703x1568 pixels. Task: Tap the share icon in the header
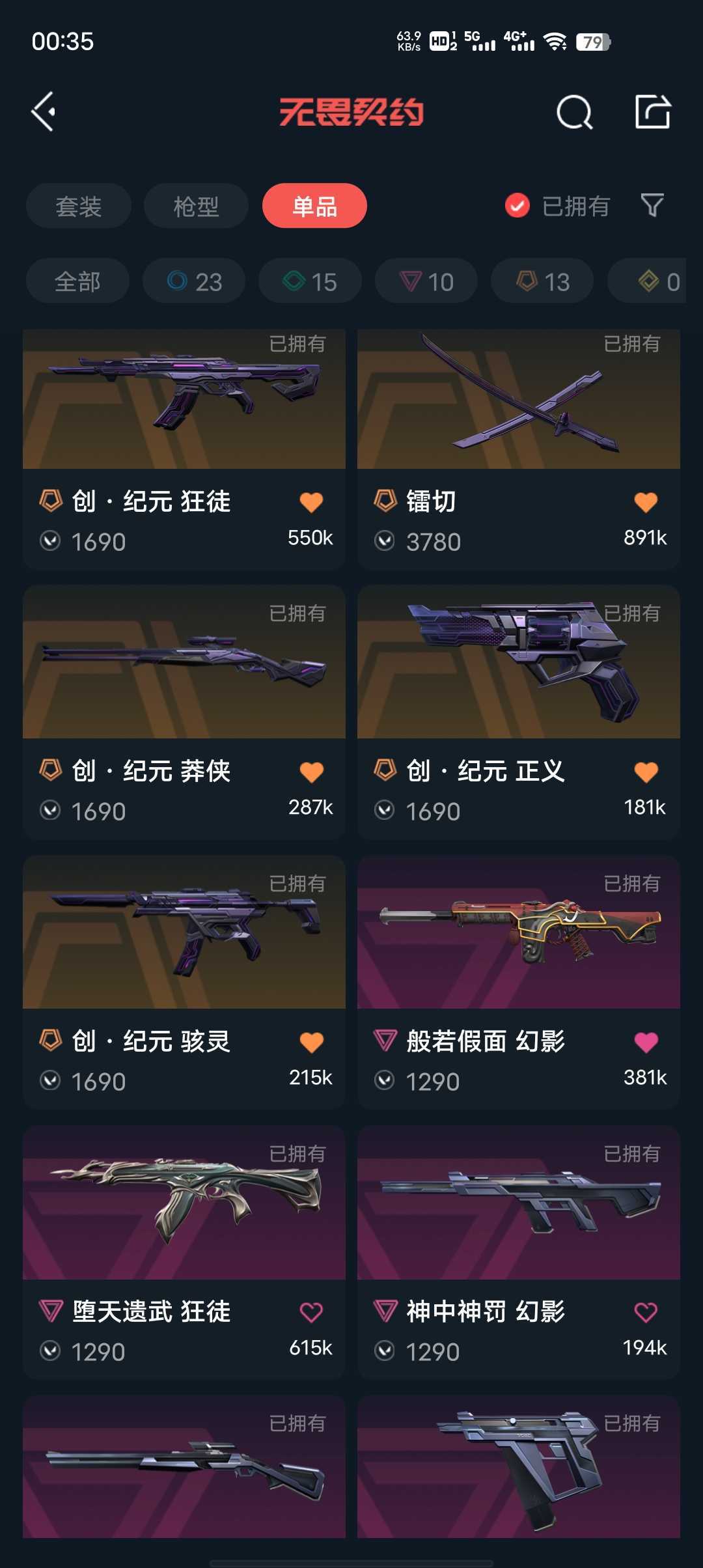653,112
